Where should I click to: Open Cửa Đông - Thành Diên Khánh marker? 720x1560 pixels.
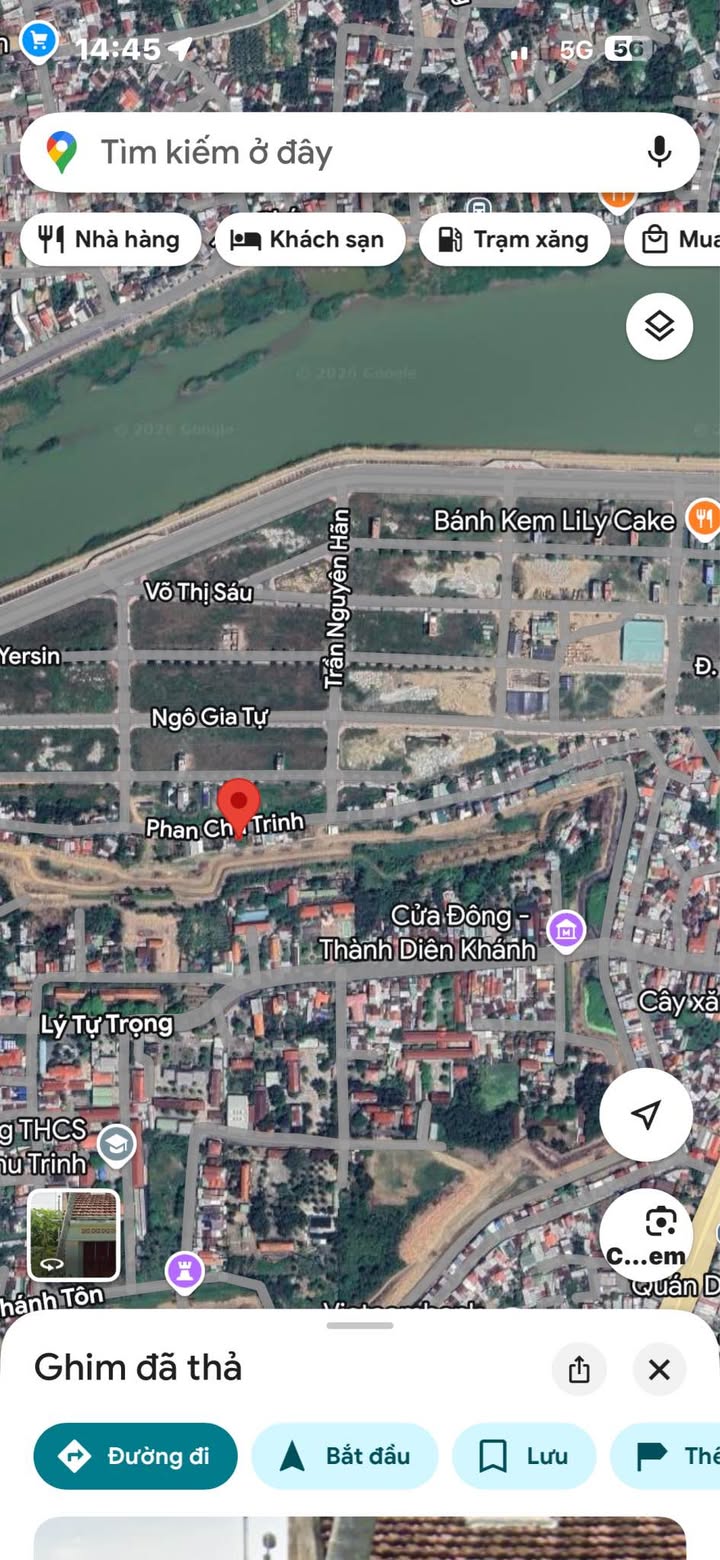(566, 930)
